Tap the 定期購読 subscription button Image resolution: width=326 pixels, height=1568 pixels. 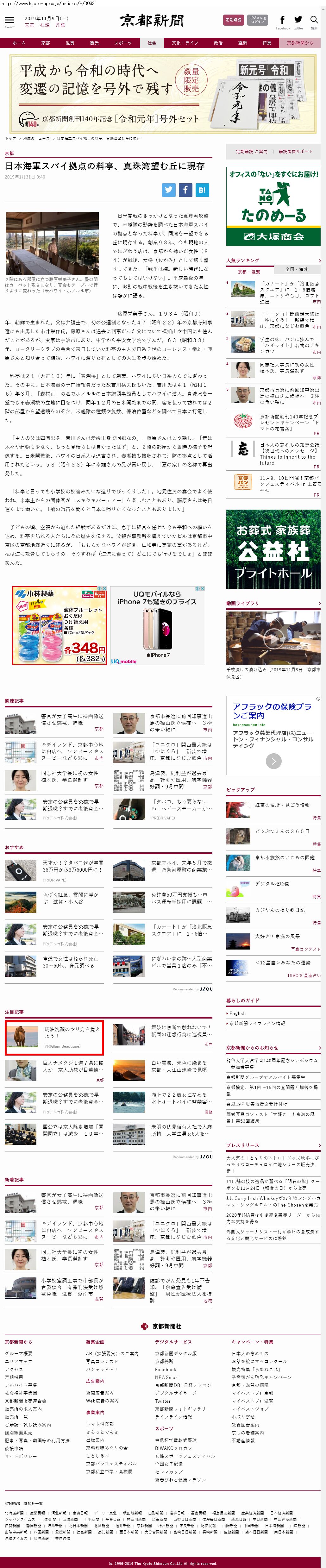[x=234, y=20]
